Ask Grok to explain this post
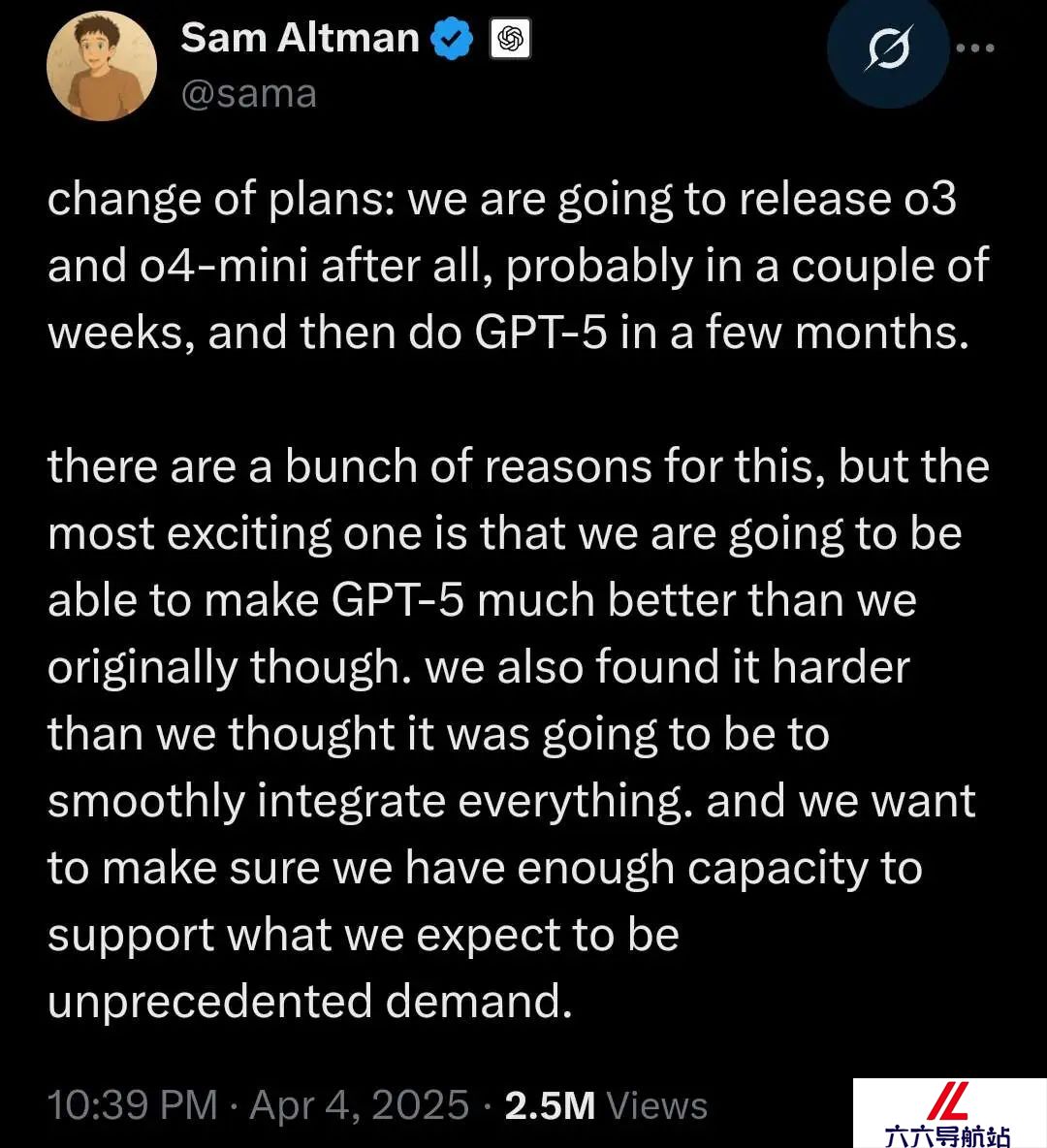The image size is (1047, 1148). (x=888, y=48)
